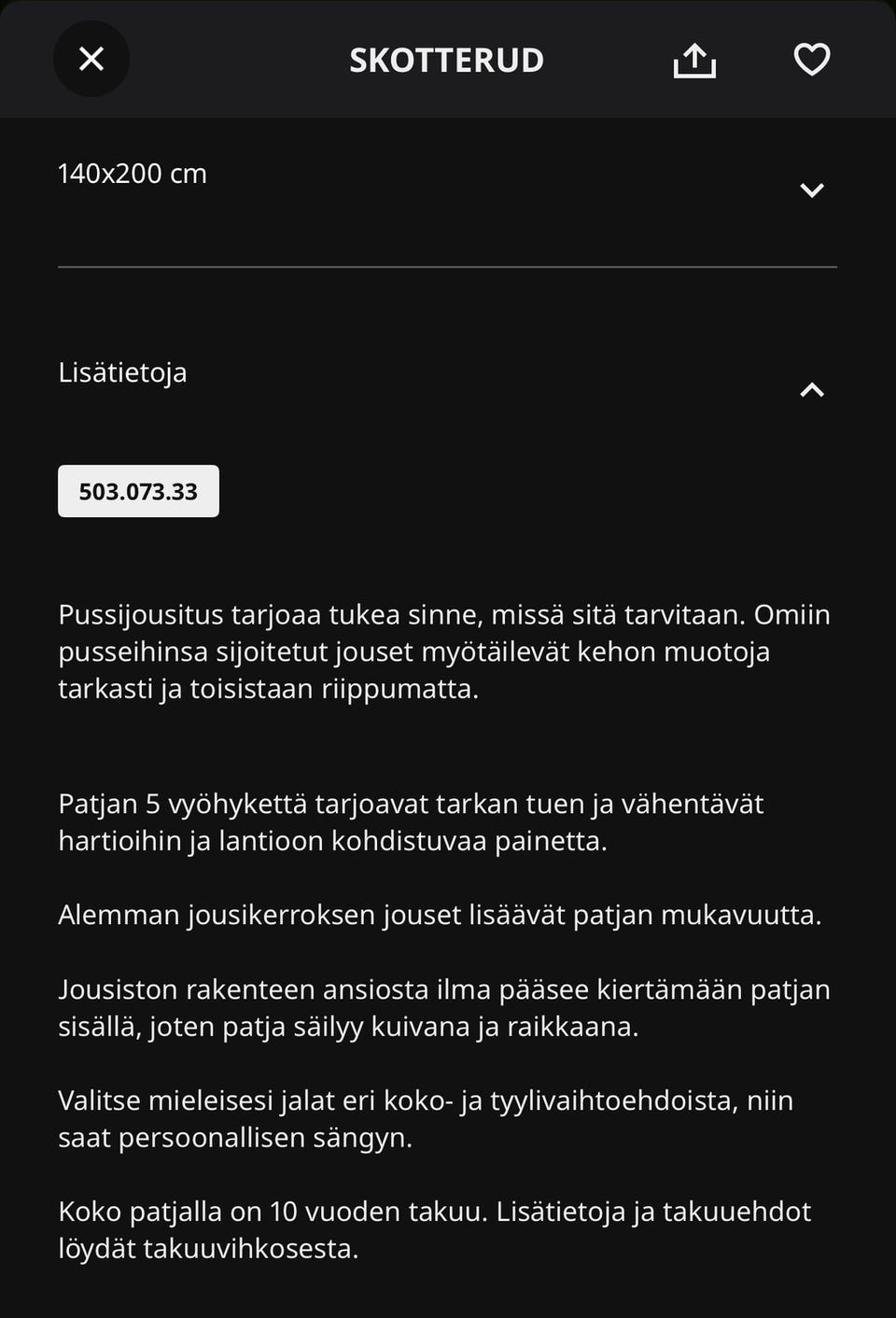Screen dimensions: 896x1318
Task: Tap the text about 10 vuoden takuu
Action: (434, 1230)
